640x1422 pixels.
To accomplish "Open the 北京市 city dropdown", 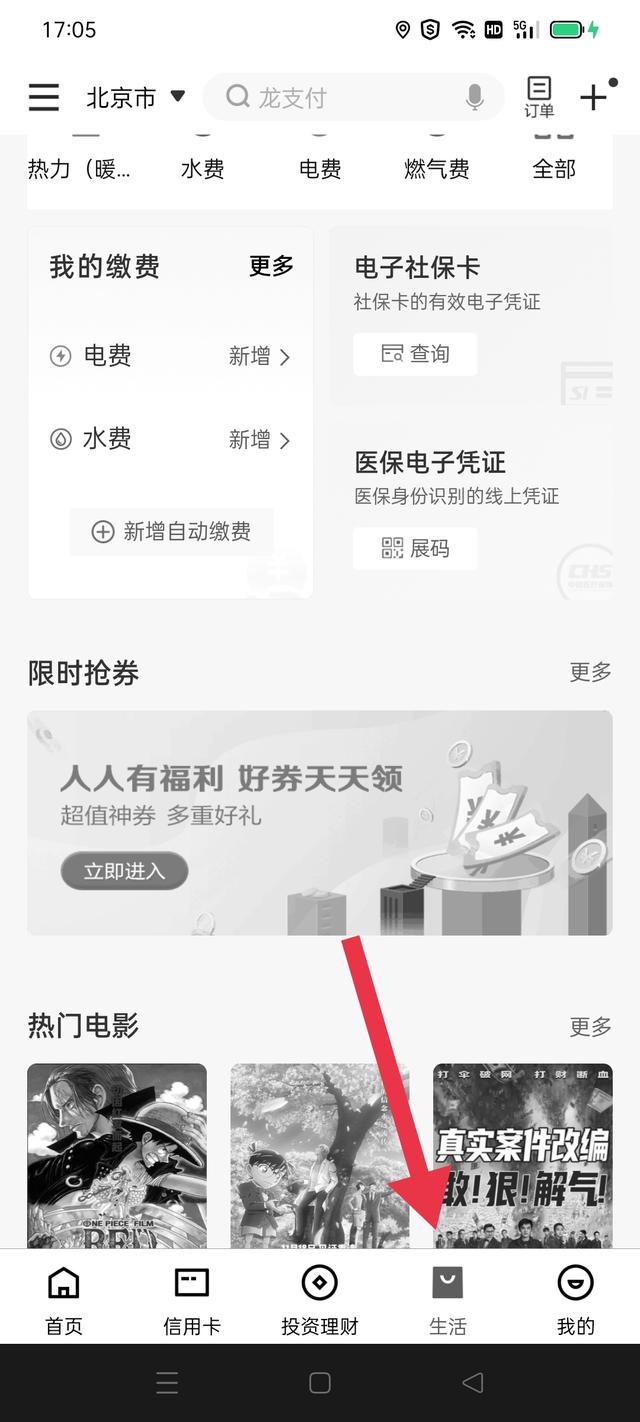I will point(136,97).
